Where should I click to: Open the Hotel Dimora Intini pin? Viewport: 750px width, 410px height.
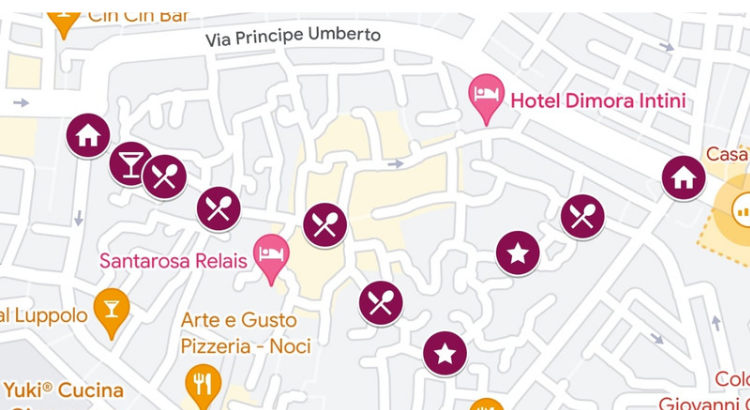pyautogui.click(x=487, y=97)
